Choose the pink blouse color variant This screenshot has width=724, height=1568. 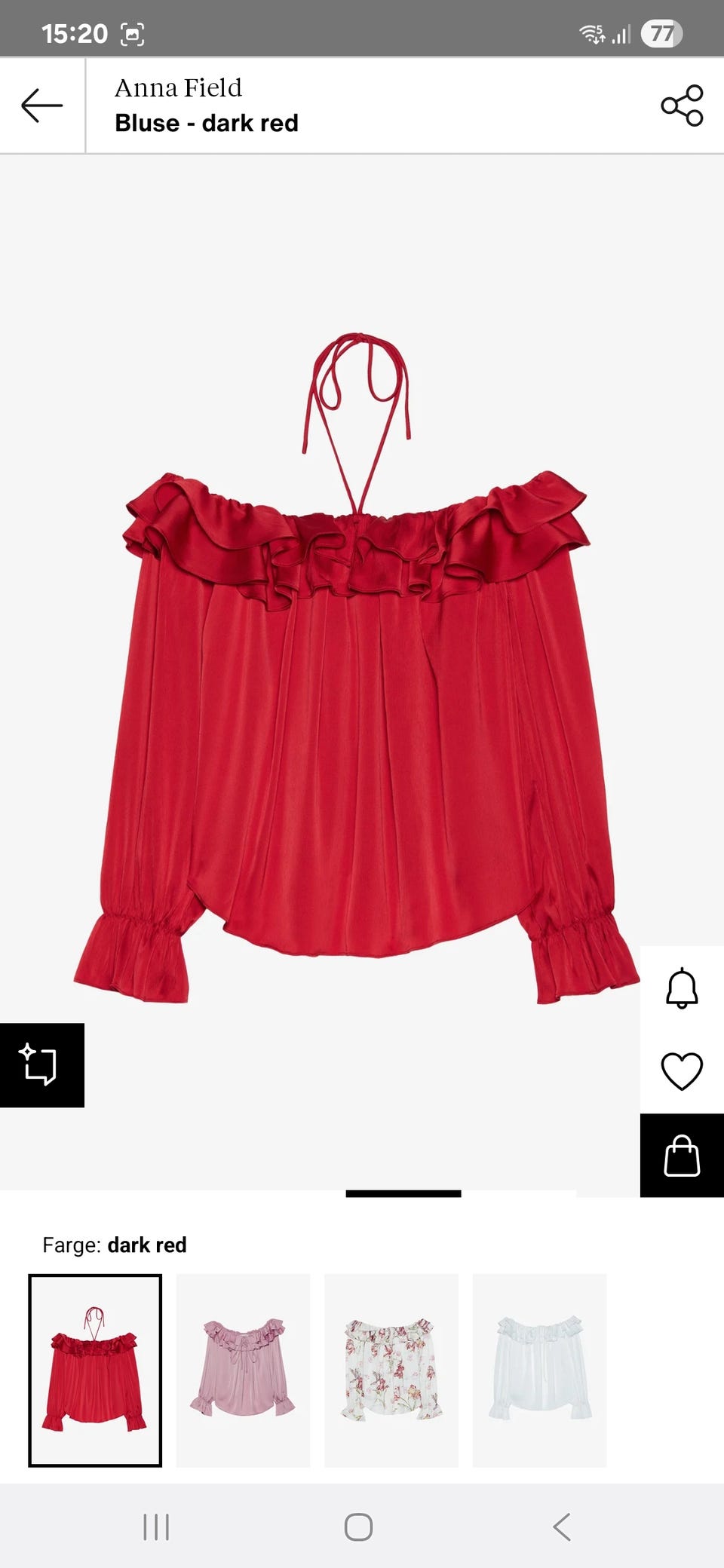click(243, 1370)
